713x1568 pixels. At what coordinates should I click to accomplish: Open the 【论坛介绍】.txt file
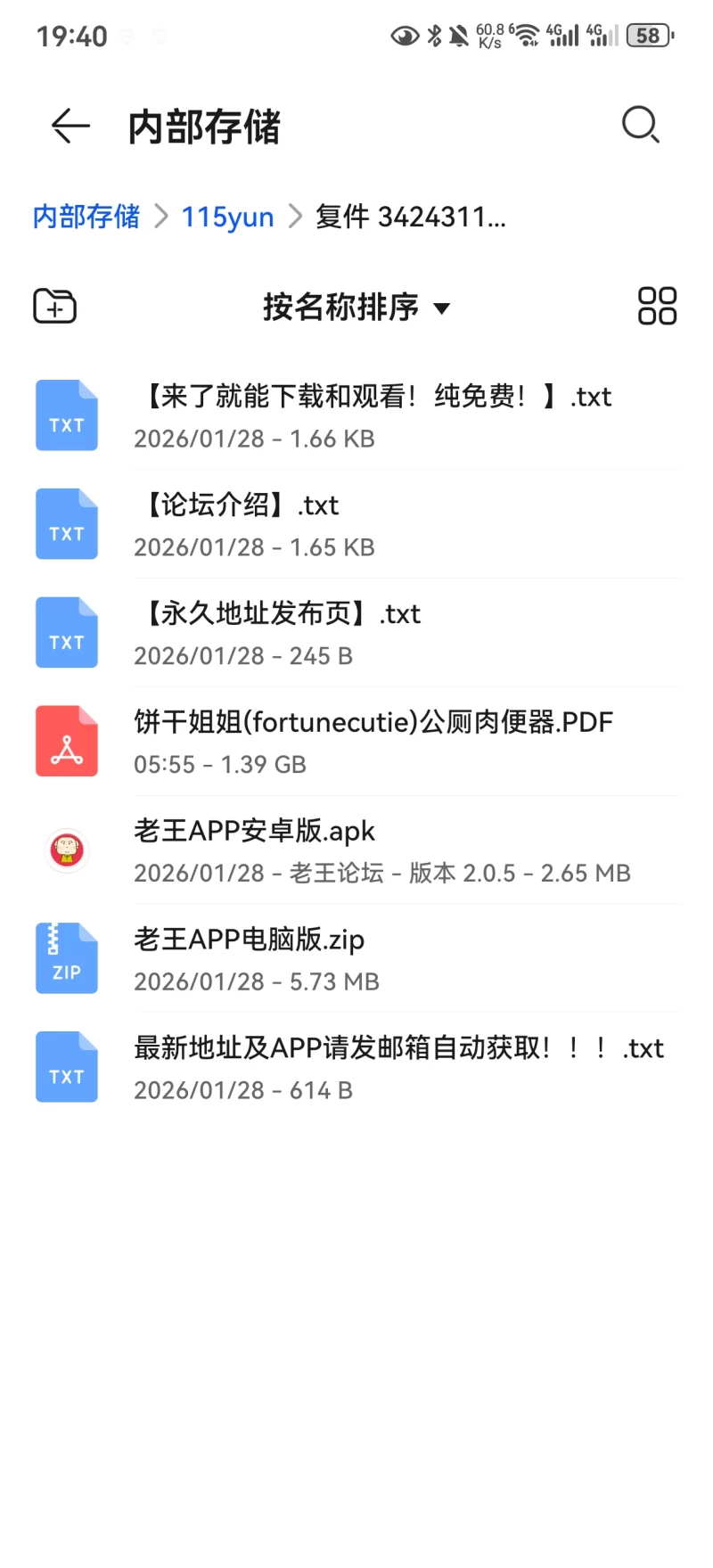(356, 525)
